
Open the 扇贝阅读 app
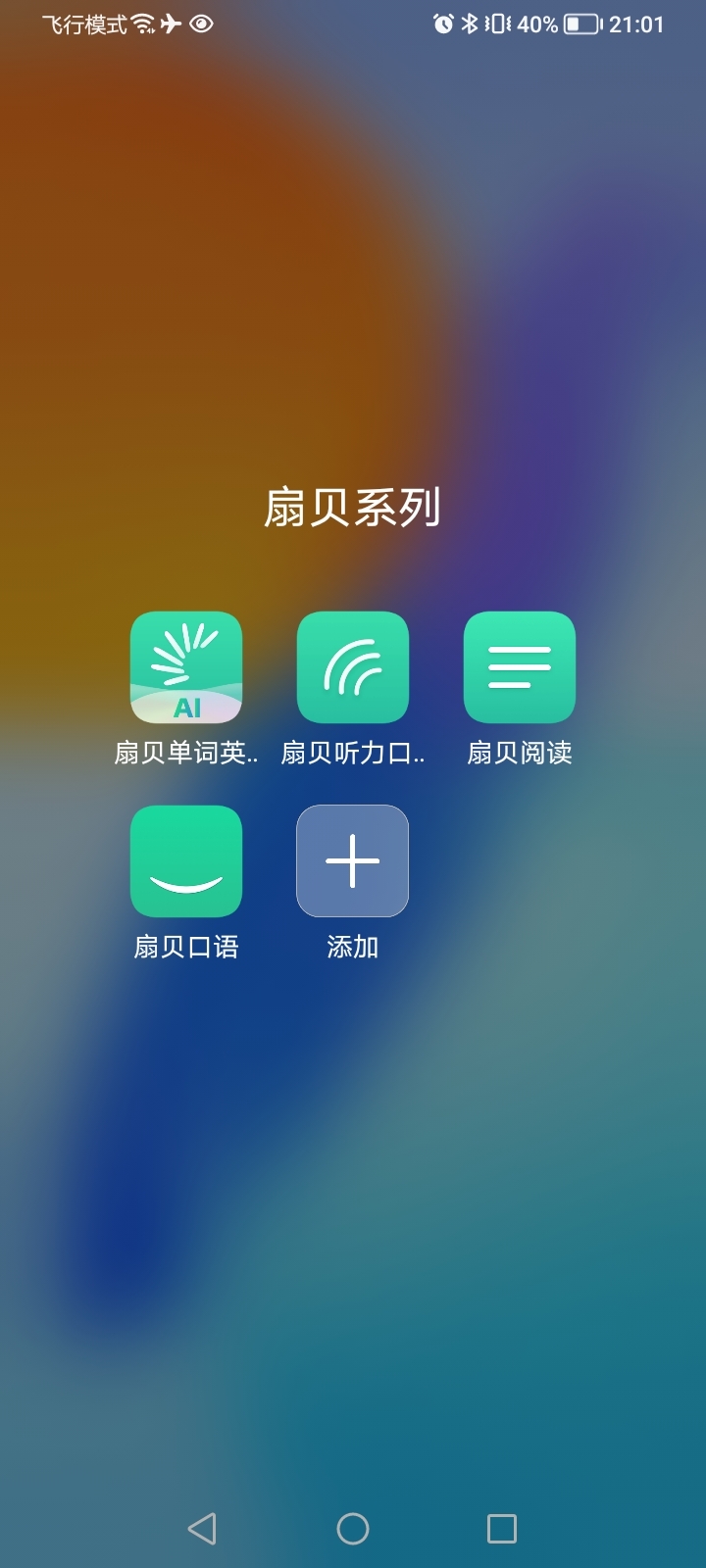[x=520, y=667]
